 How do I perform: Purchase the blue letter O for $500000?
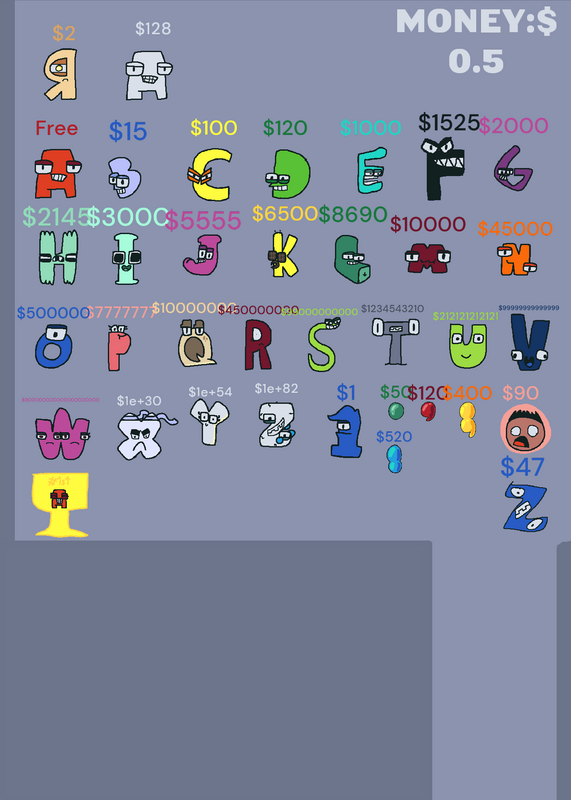54,346
